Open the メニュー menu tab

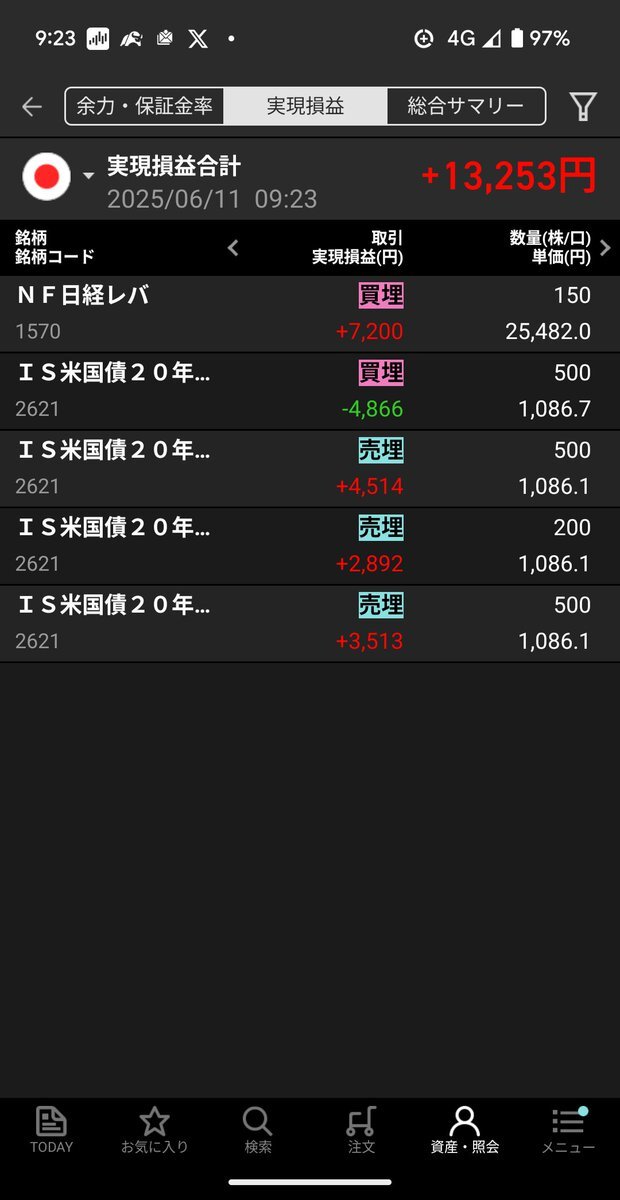coord(568,1131)
